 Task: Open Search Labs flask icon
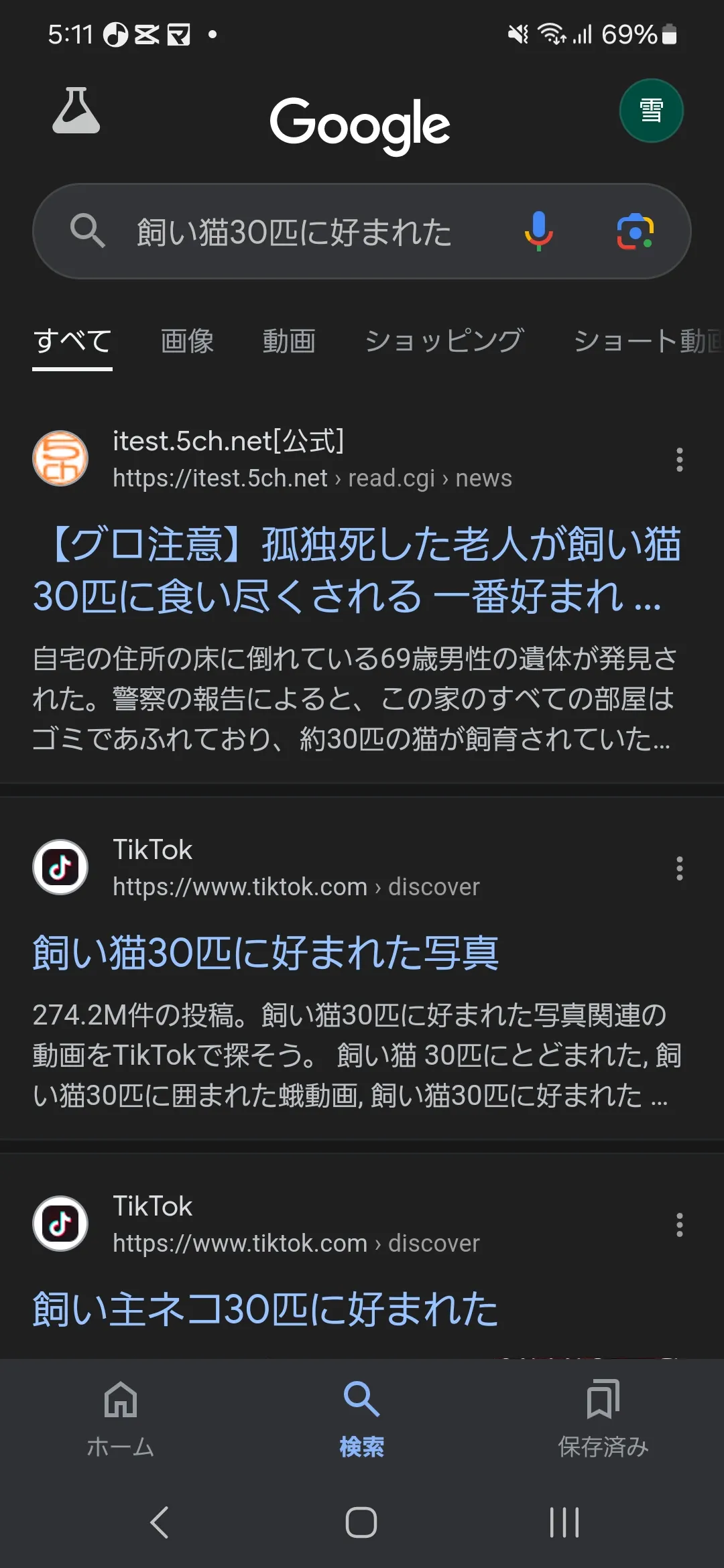(76, 111)
